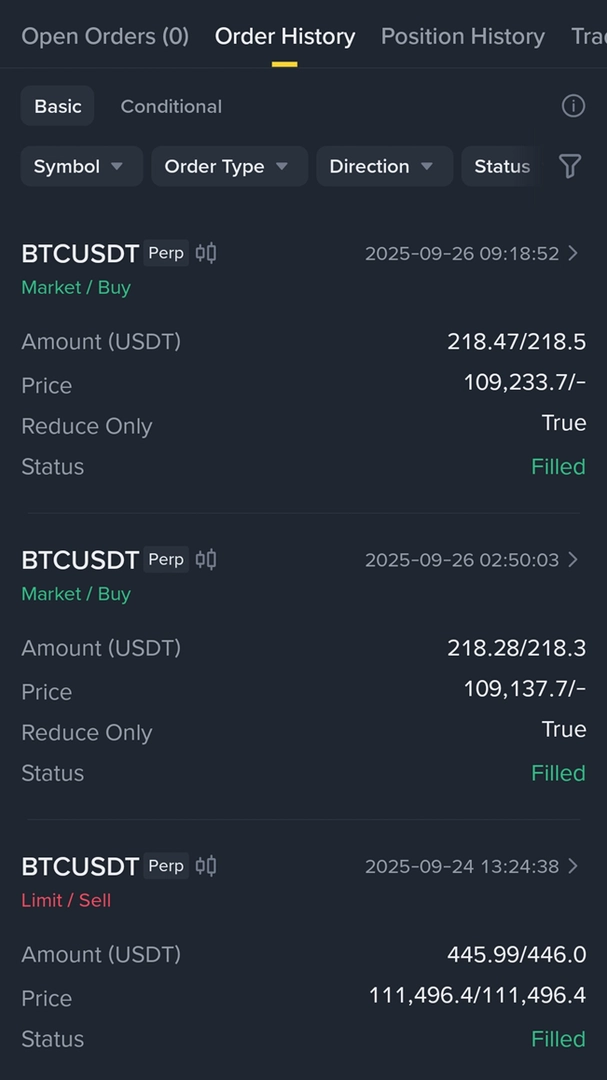Open the funnel filter icon
This screenshot has height=1080, width=607.
570,166
